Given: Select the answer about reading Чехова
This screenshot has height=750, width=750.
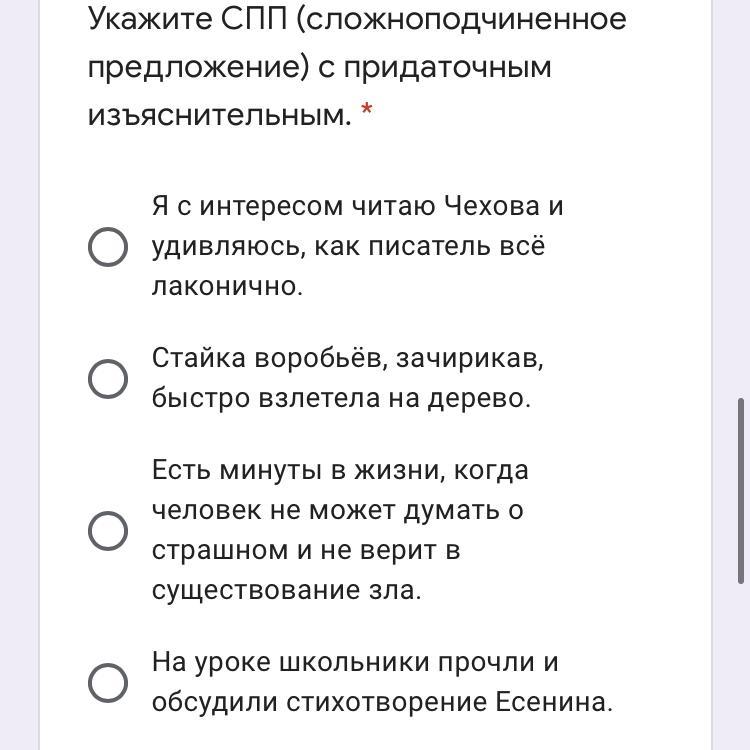Looking at the screenshot, I should [x=108, y=247].
